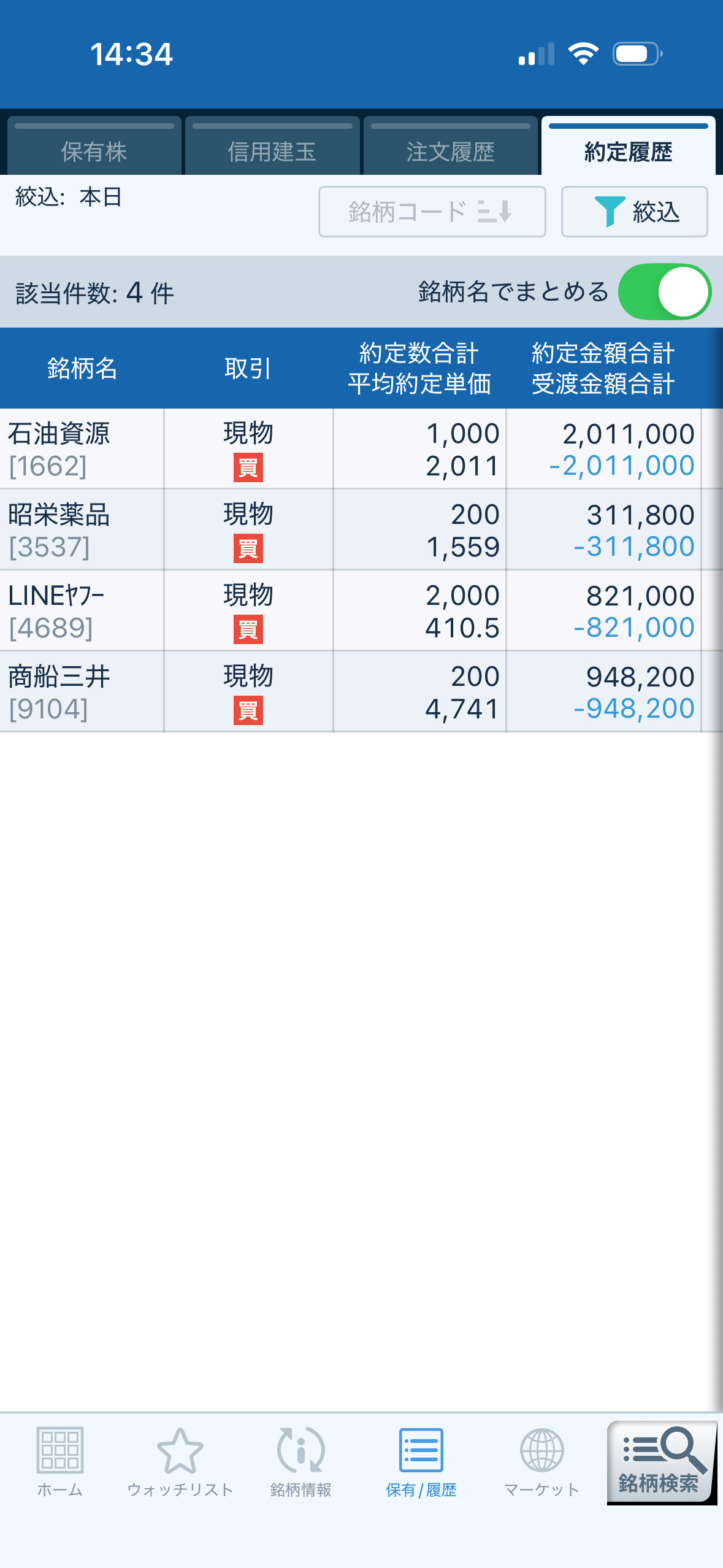The width and height of the screenshot is (723, 1568).
Task: Select the 保有/履歴 tab
Action: (421, 1462)
